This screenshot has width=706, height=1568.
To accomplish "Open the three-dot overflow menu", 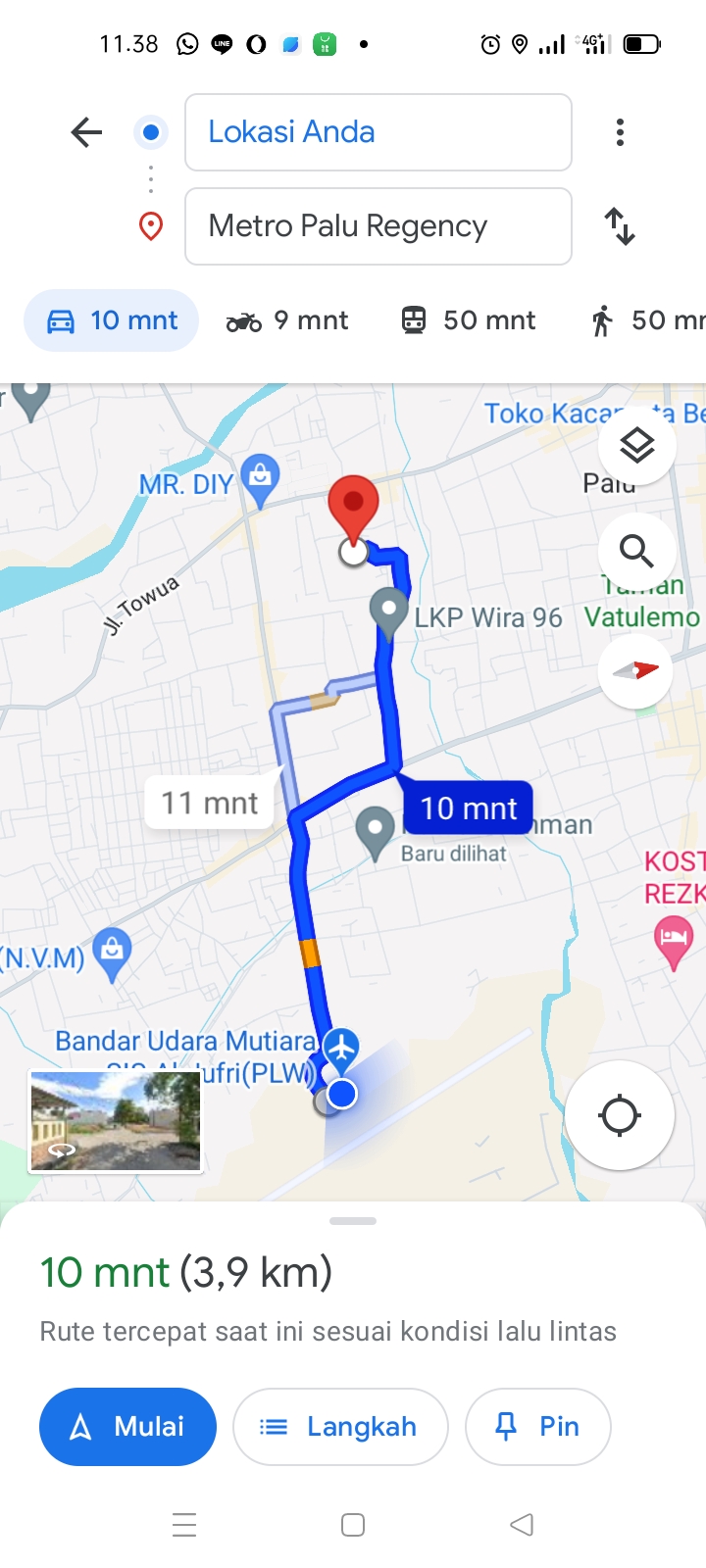I will point(620,132).
